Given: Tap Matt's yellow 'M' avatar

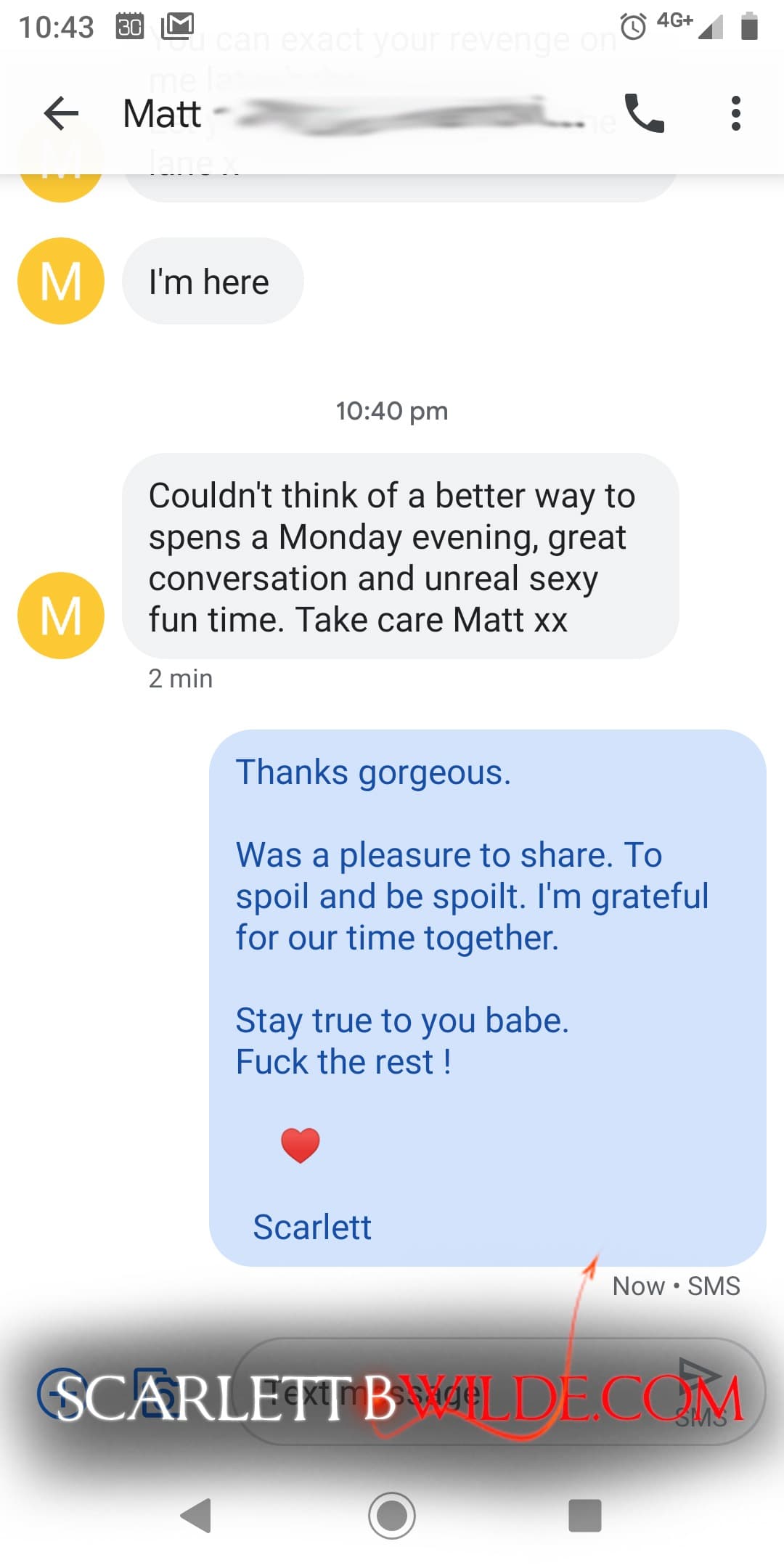Looking at the screenshot, I should pos(60,615).
